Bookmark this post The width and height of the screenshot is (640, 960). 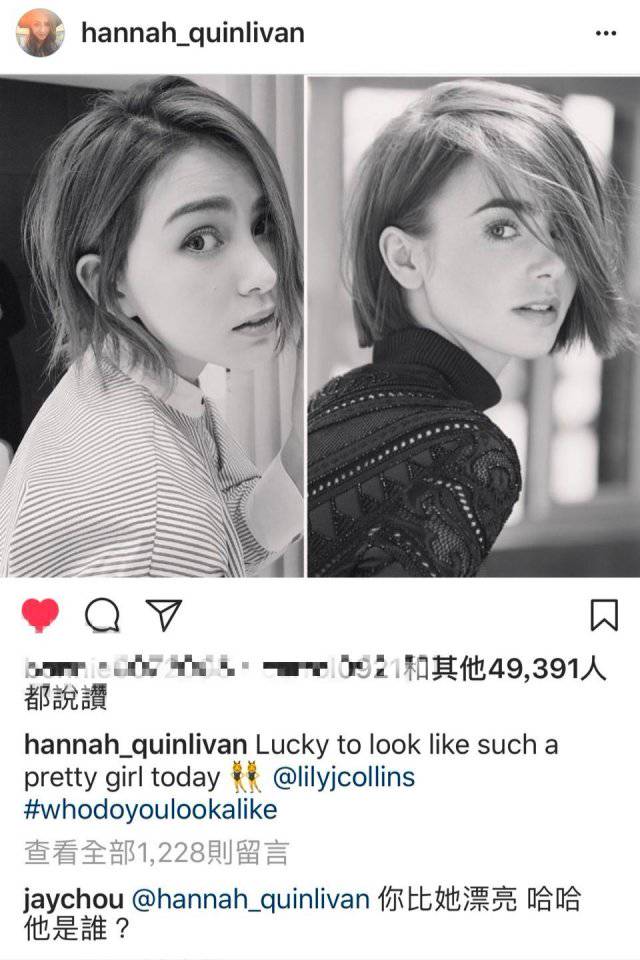604,615
